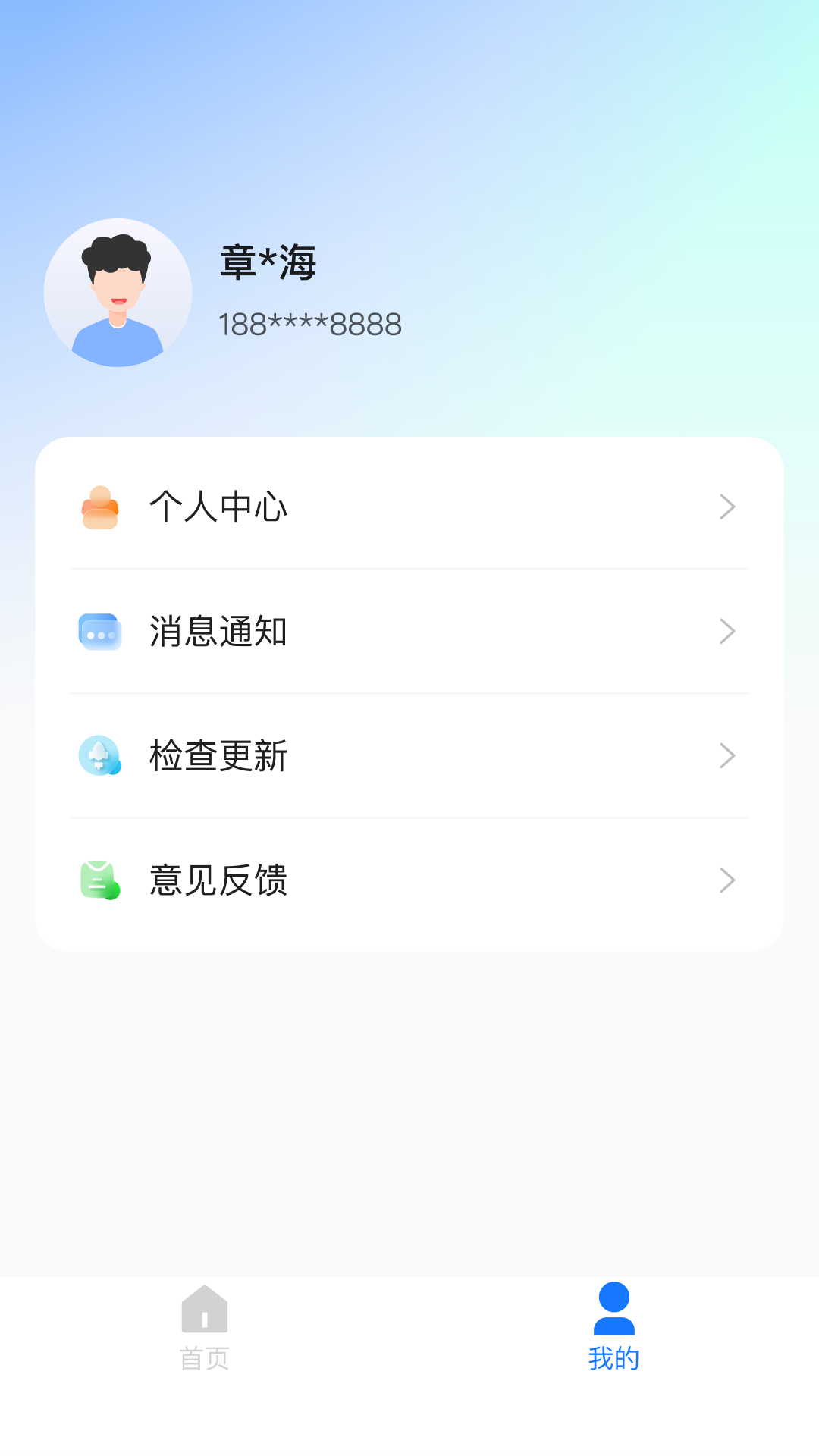Open 意见反馈 via the arrow
819x1456 pixels.
[727, 880]
